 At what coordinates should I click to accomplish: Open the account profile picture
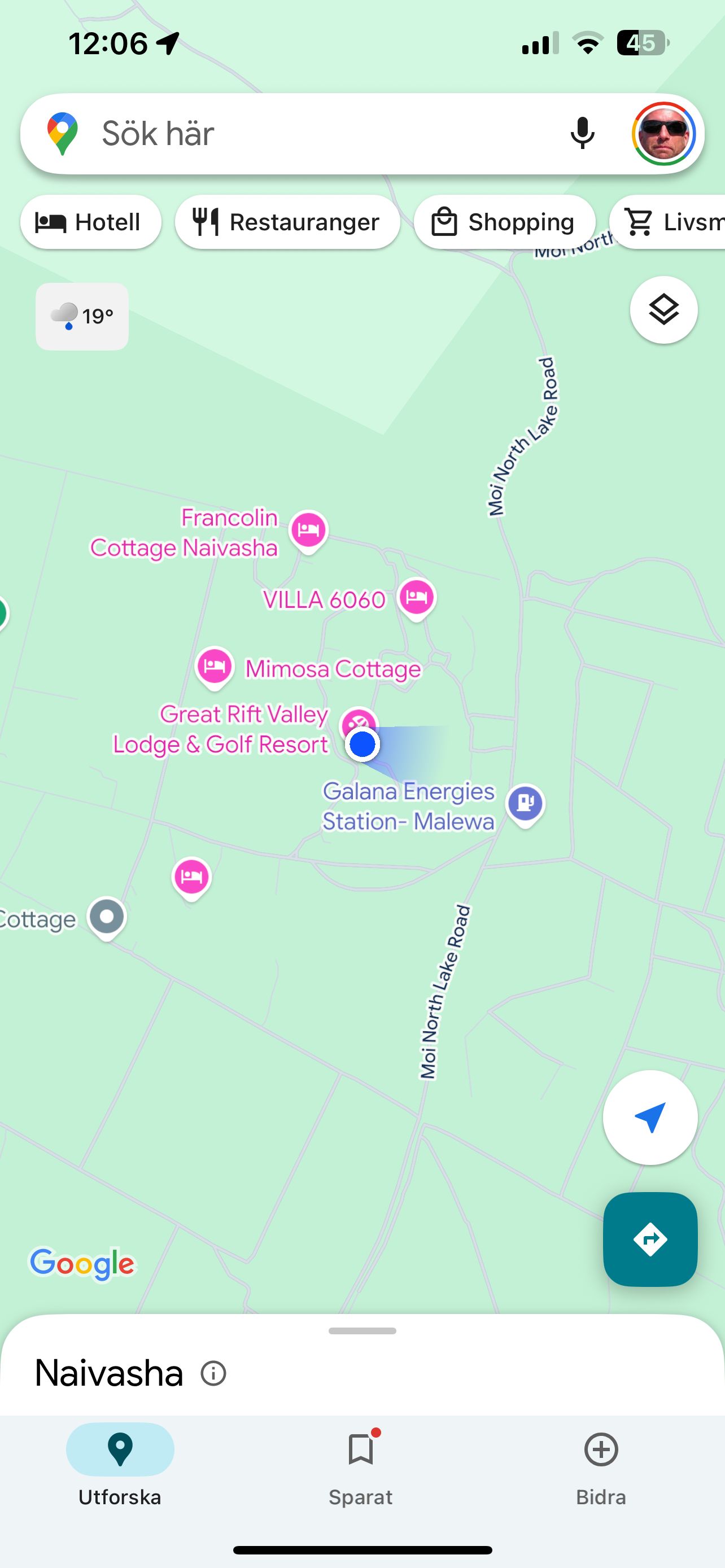663,133
